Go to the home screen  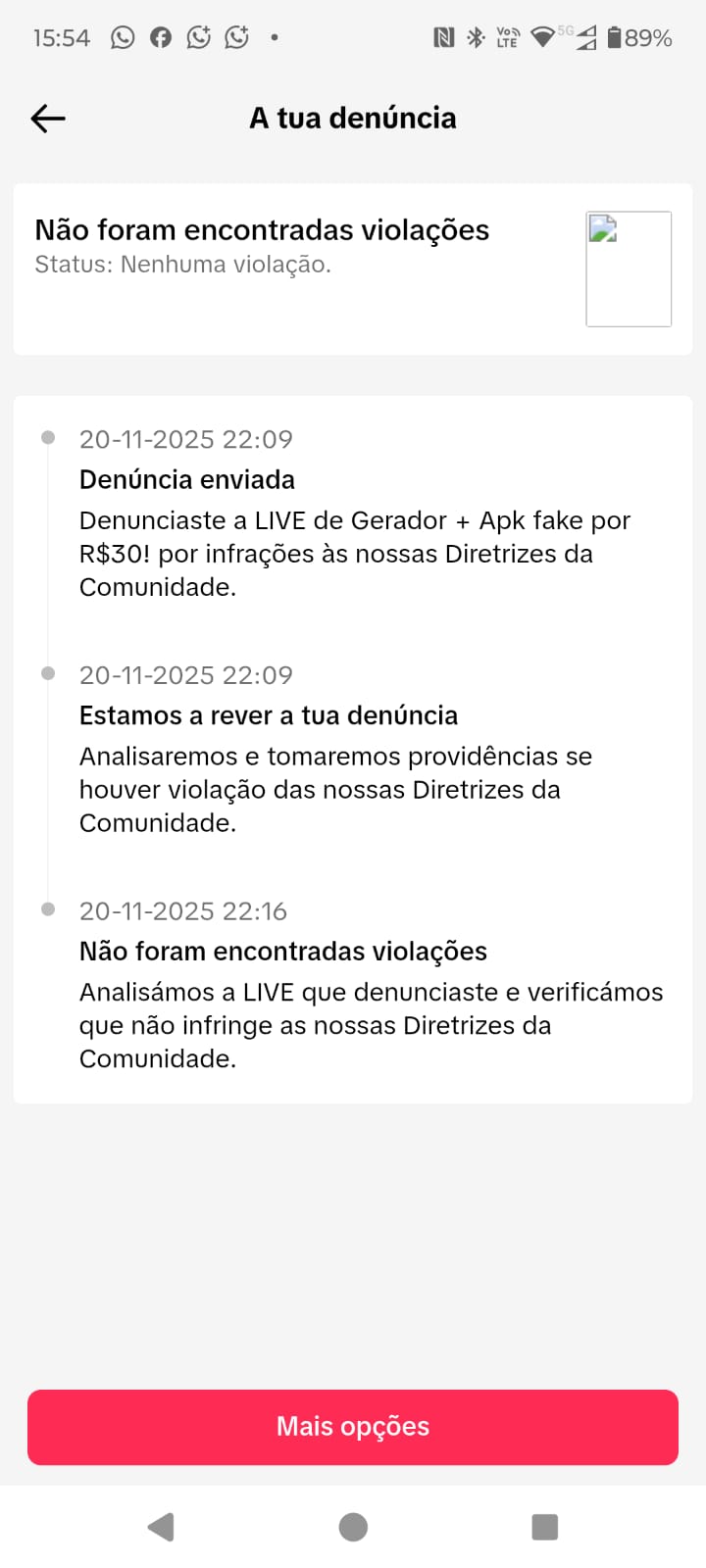[x=353, y=1527]
